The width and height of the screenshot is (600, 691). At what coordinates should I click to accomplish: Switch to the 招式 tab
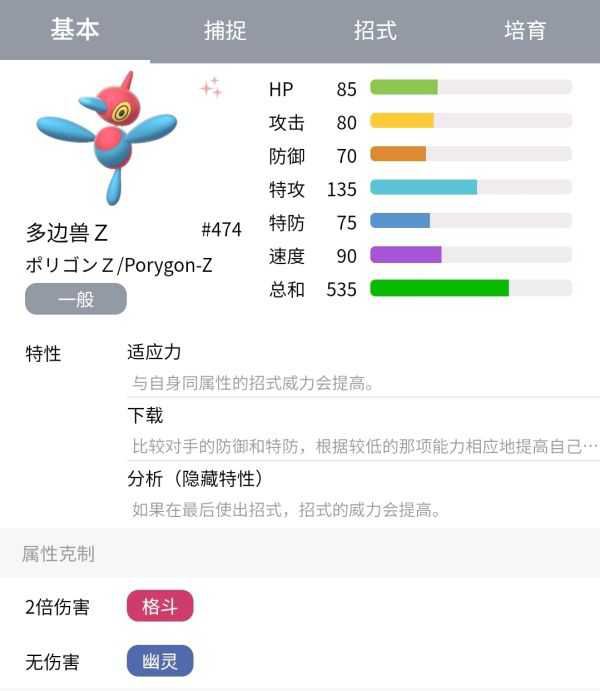[375, 31]
